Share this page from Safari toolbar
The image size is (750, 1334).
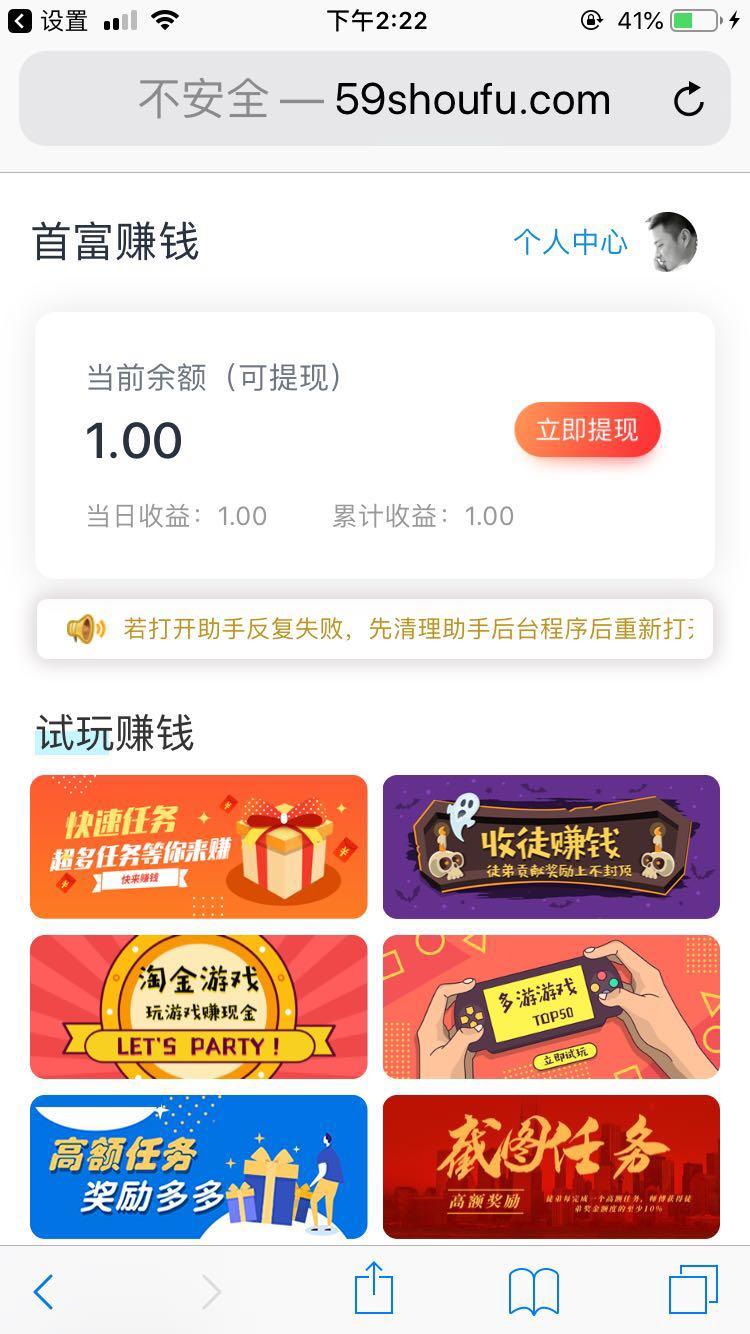coord(374,1289)
